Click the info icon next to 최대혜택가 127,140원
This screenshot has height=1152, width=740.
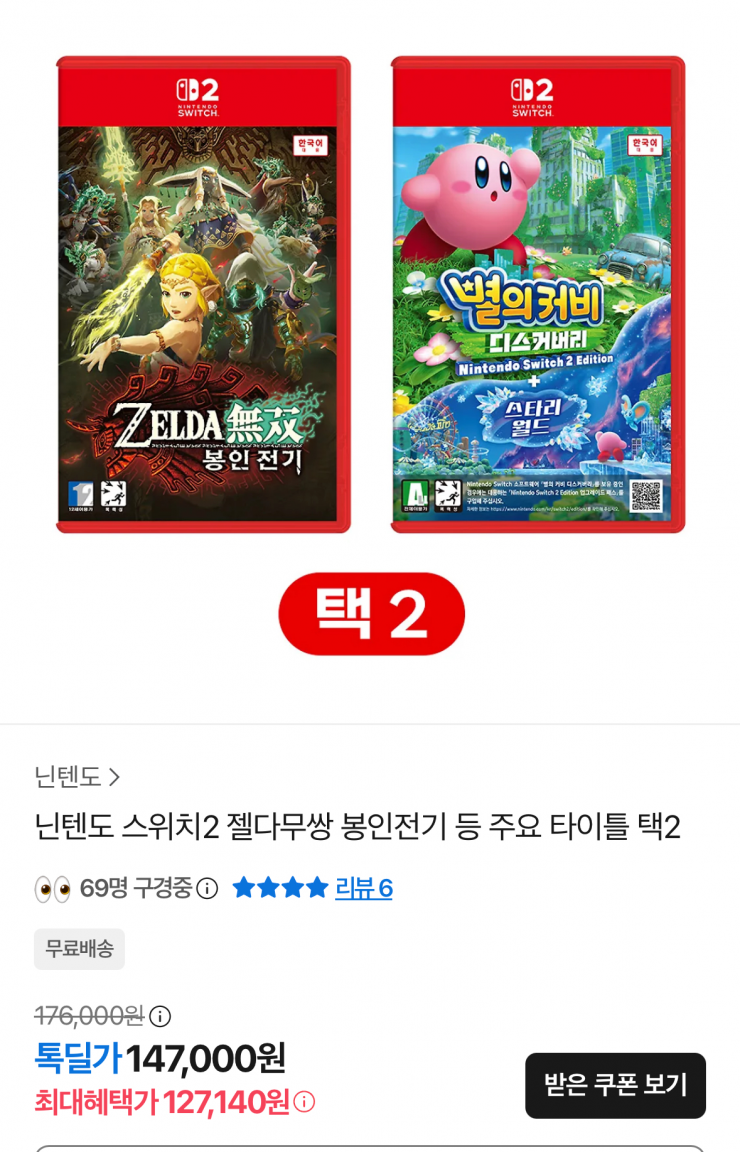coord(303,1100)
